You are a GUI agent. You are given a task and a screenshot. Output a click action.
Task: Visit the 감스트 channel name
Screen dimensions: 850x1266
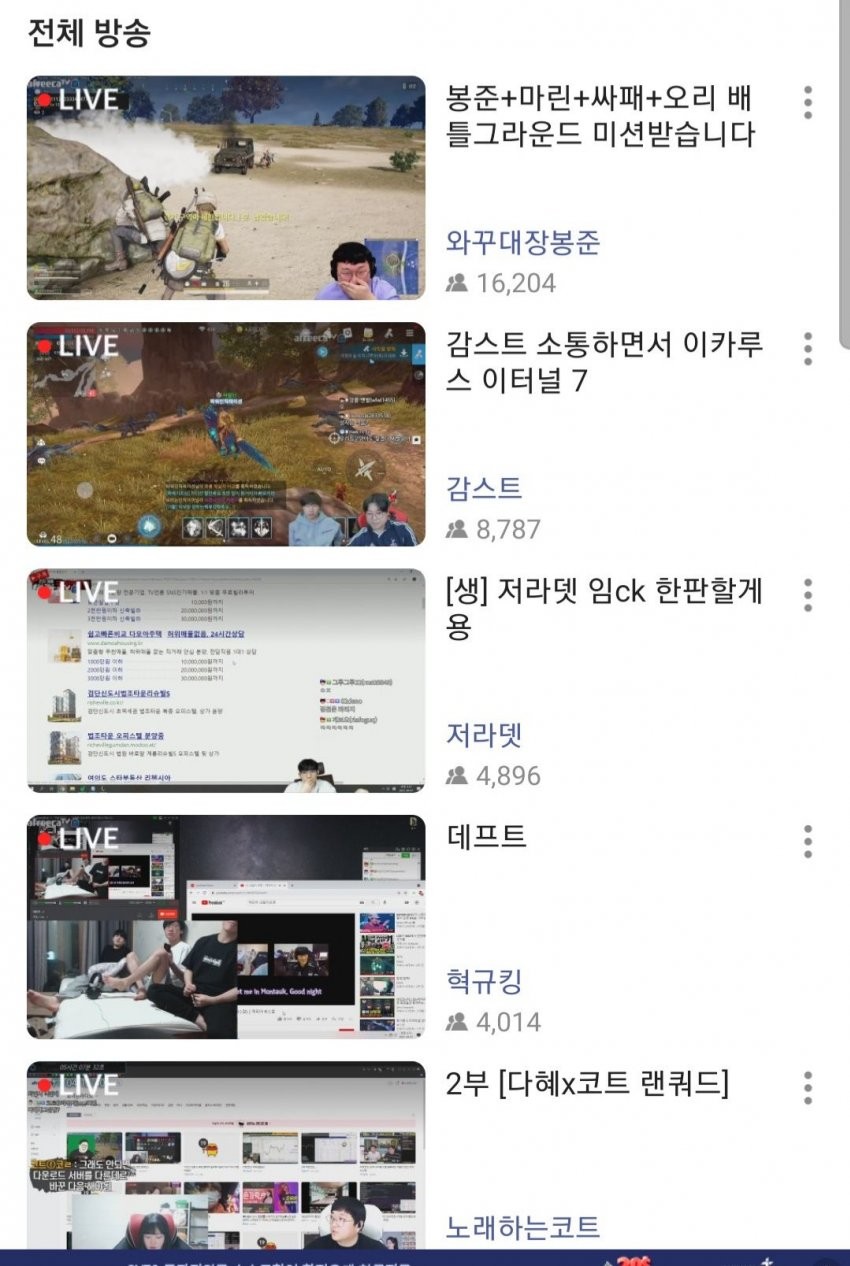[484, 488]
